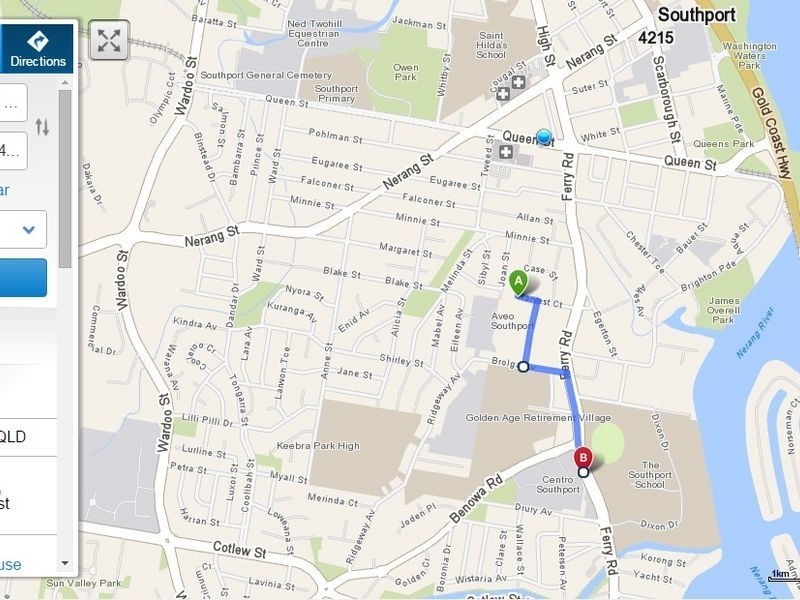Tap the panel scrollbar down arrow
Image resolution: width=800 pixels, height=600 pixels.
point(64,563)
